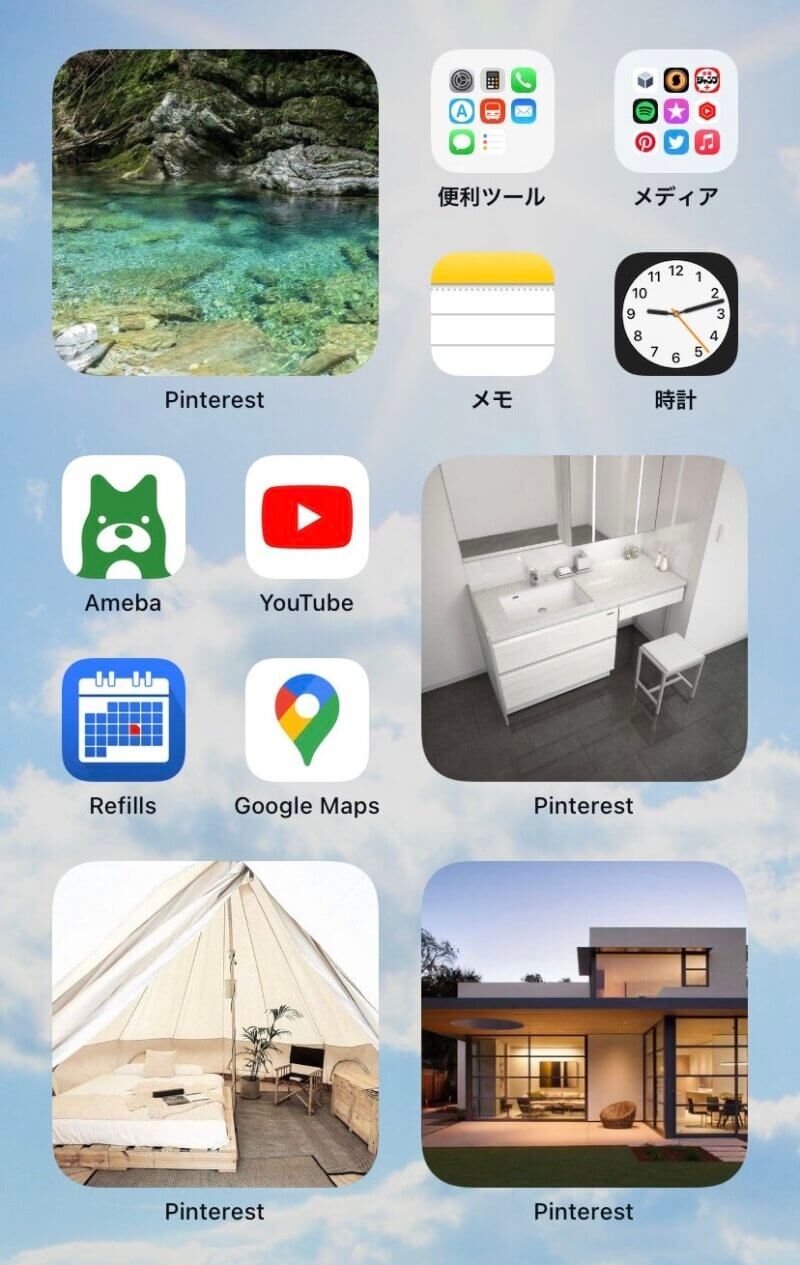Screen dimensions: 800x1265
Task: Open the 便利ツール folder
Action: 492,110
